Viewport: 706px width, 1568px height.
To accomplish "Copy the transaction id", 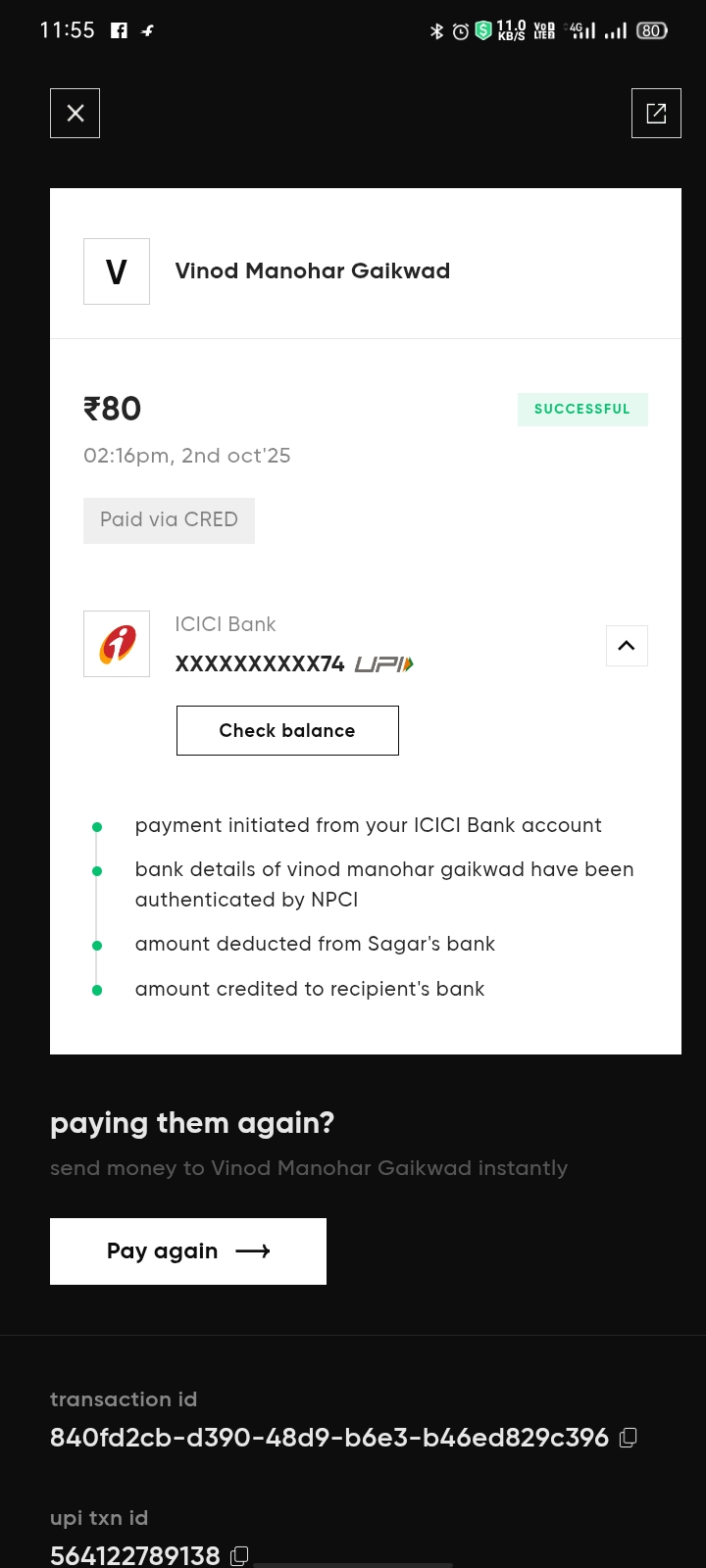I will click(x=629, y=1438).
